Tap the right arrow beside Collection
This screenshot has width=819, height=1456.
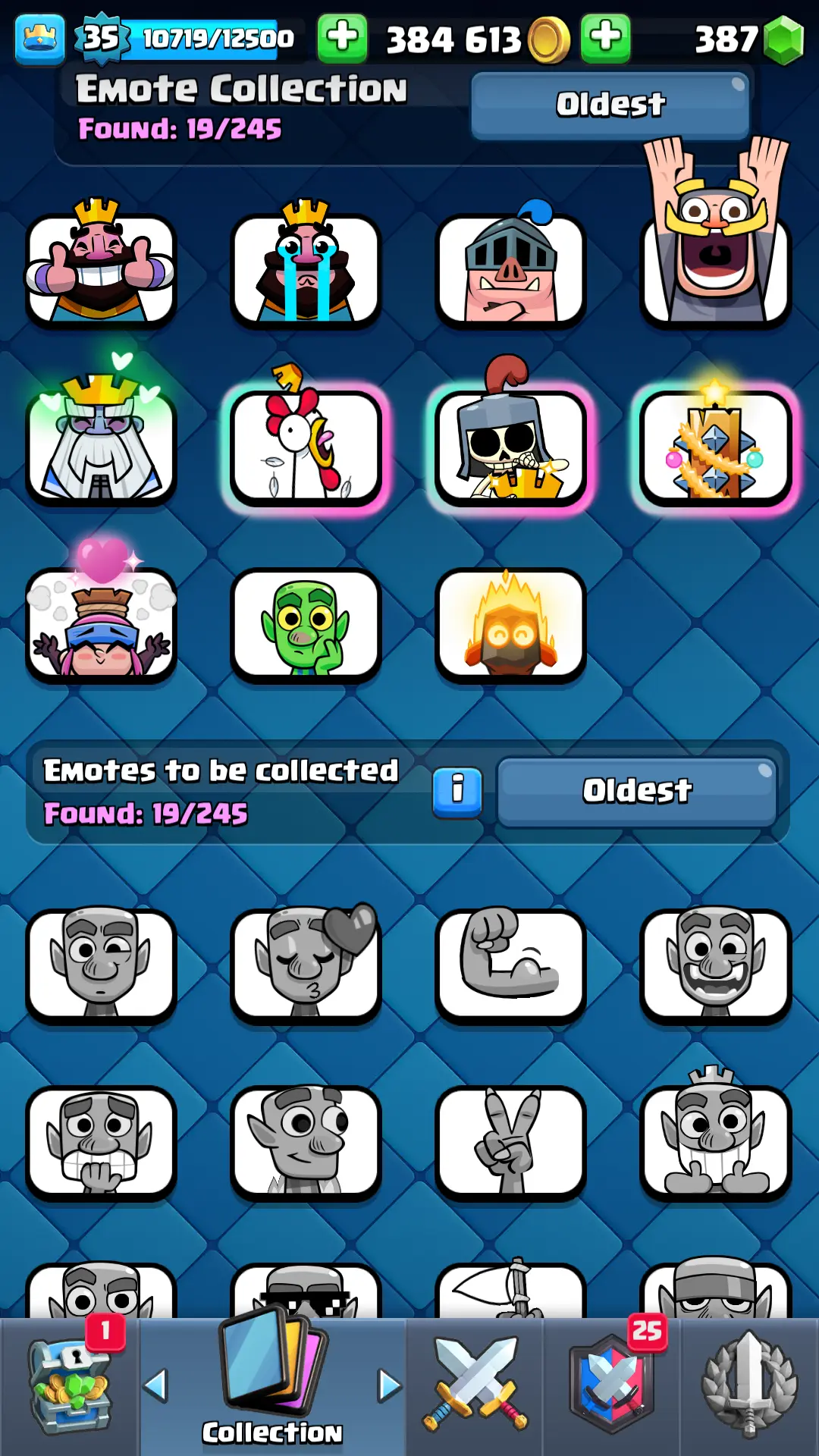pos(390,1385)
